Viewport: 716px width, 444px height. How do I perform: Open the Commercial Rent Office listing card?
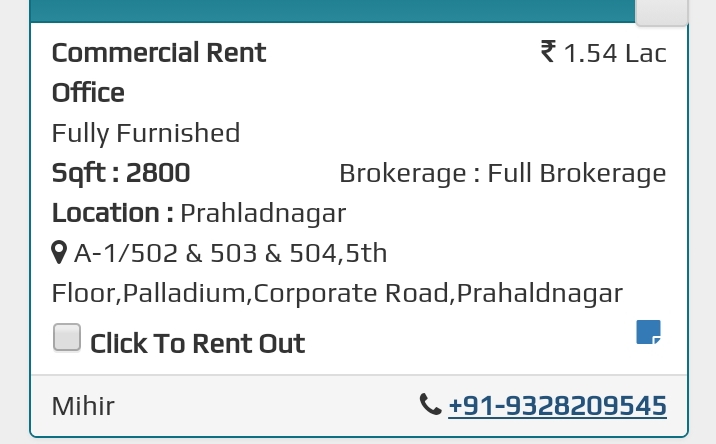pyautogui.click(x=159, y=72)
